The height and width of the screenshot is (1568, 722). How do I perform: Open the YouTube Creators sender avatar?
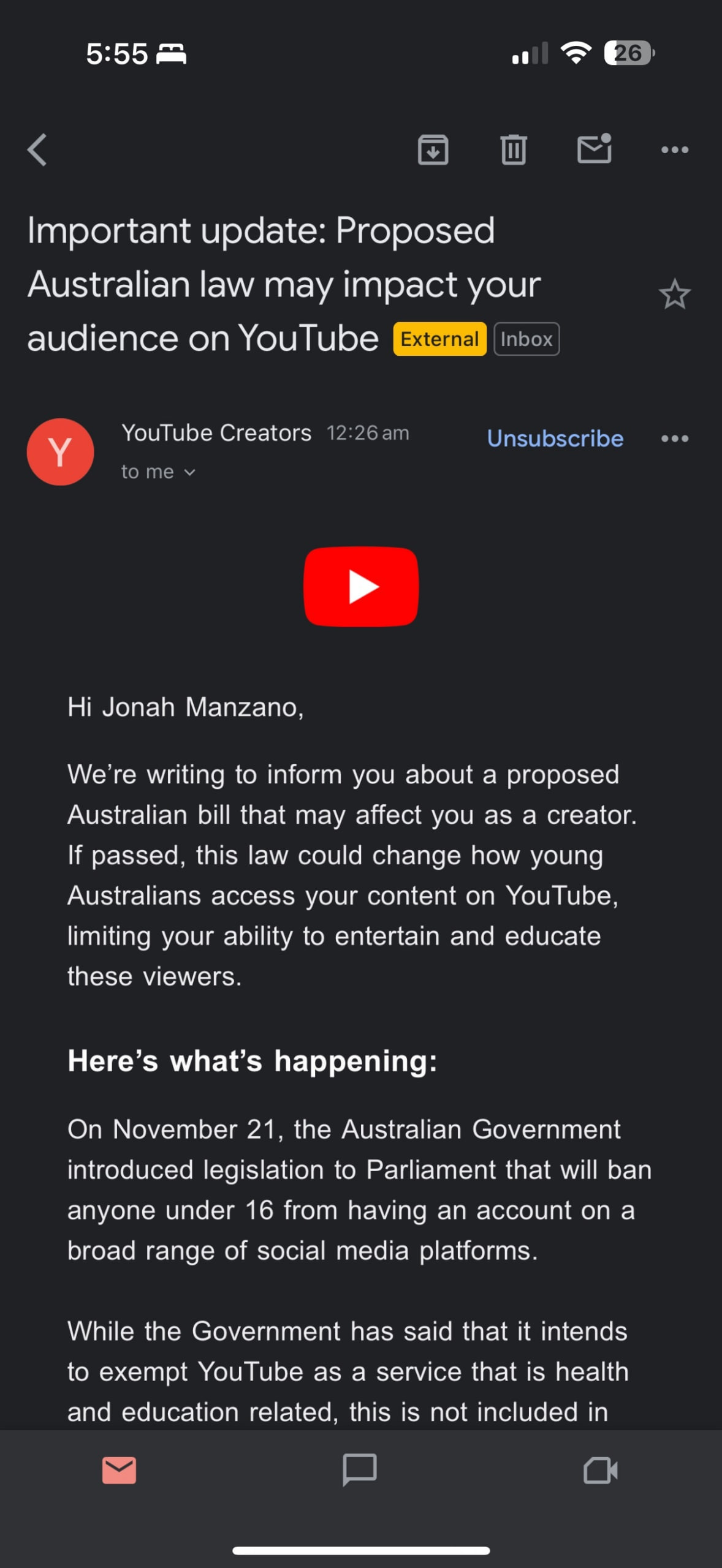click(60, 452)
